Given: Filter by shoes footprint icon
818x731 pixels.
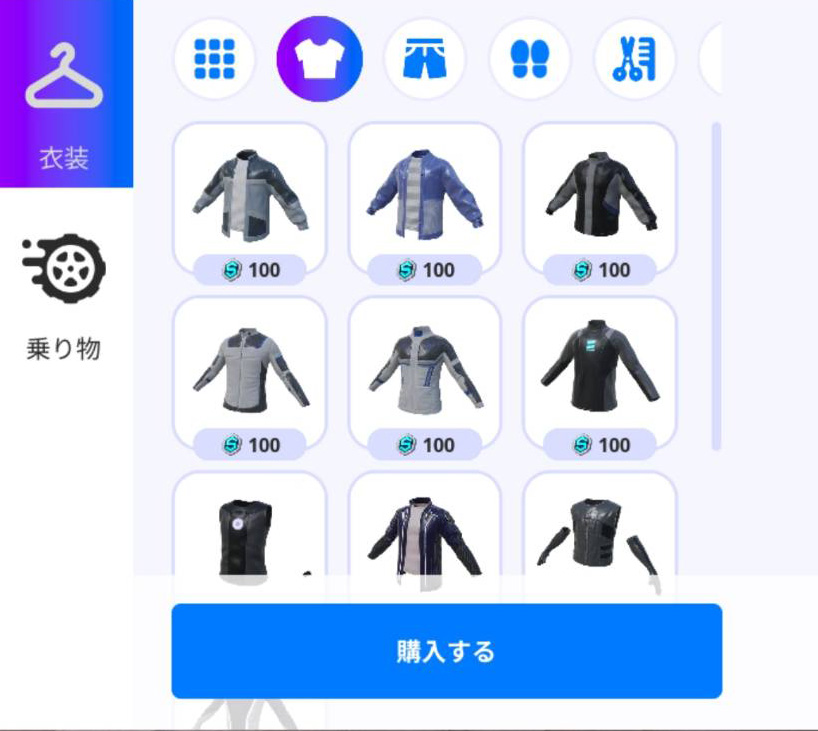Looking at the screenshot, I should [x=530, y=59].
